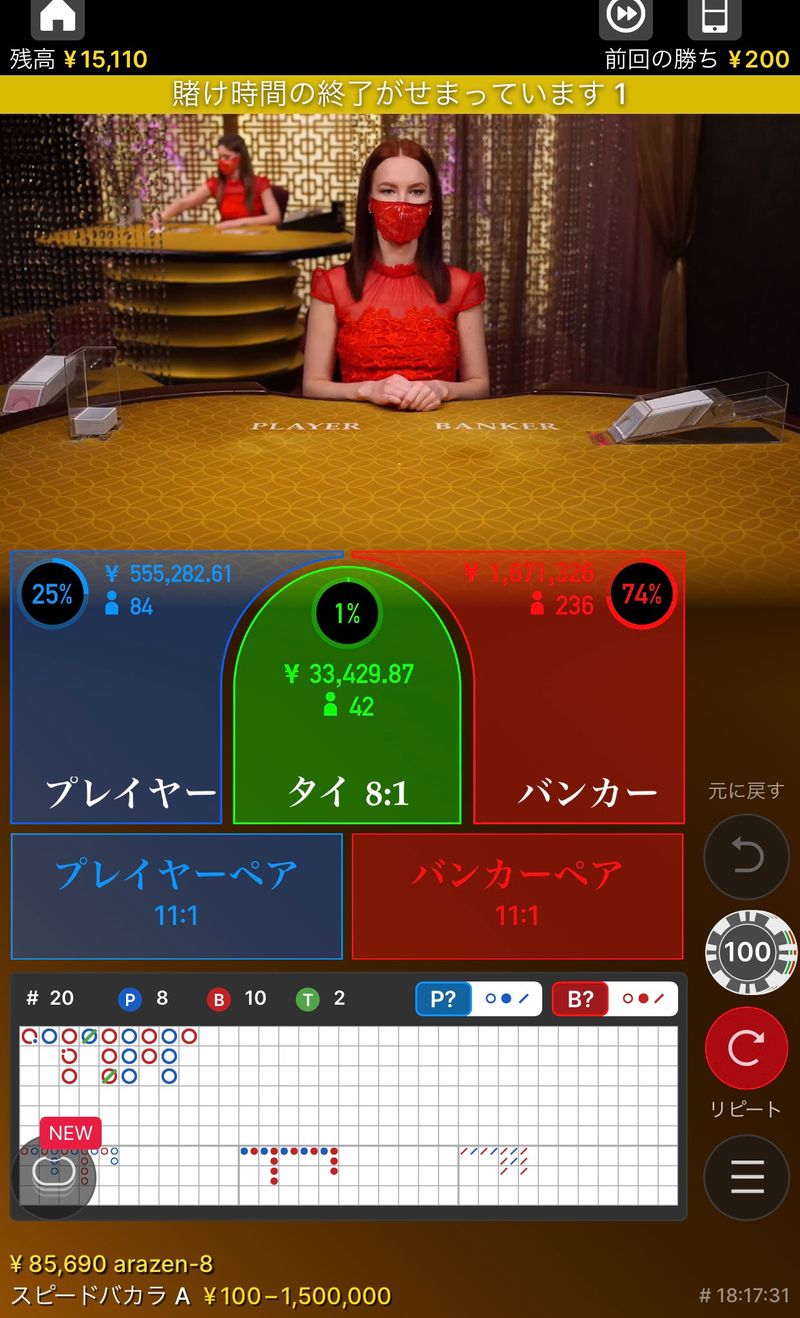Open the NEW roadmap view button
800x1318 pixels.
[55, 1172]
